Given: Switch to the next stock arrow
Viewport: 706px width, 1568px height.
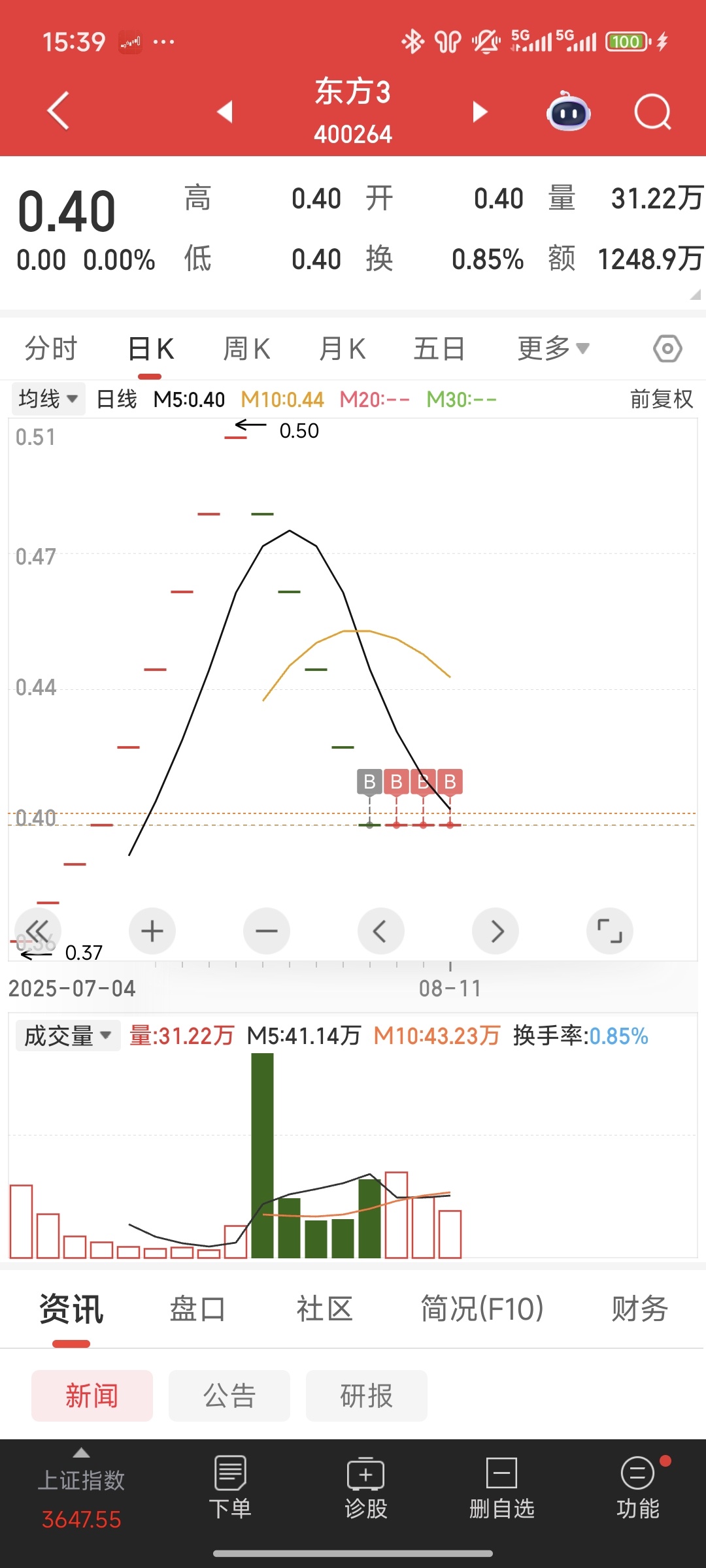Looking at the screenshot, I should coord(480,112).
